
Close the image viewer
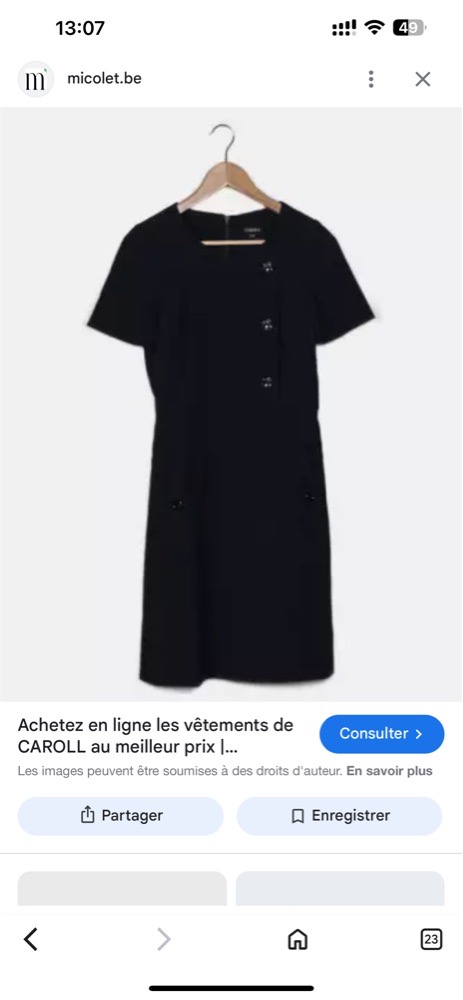(423, 79)
